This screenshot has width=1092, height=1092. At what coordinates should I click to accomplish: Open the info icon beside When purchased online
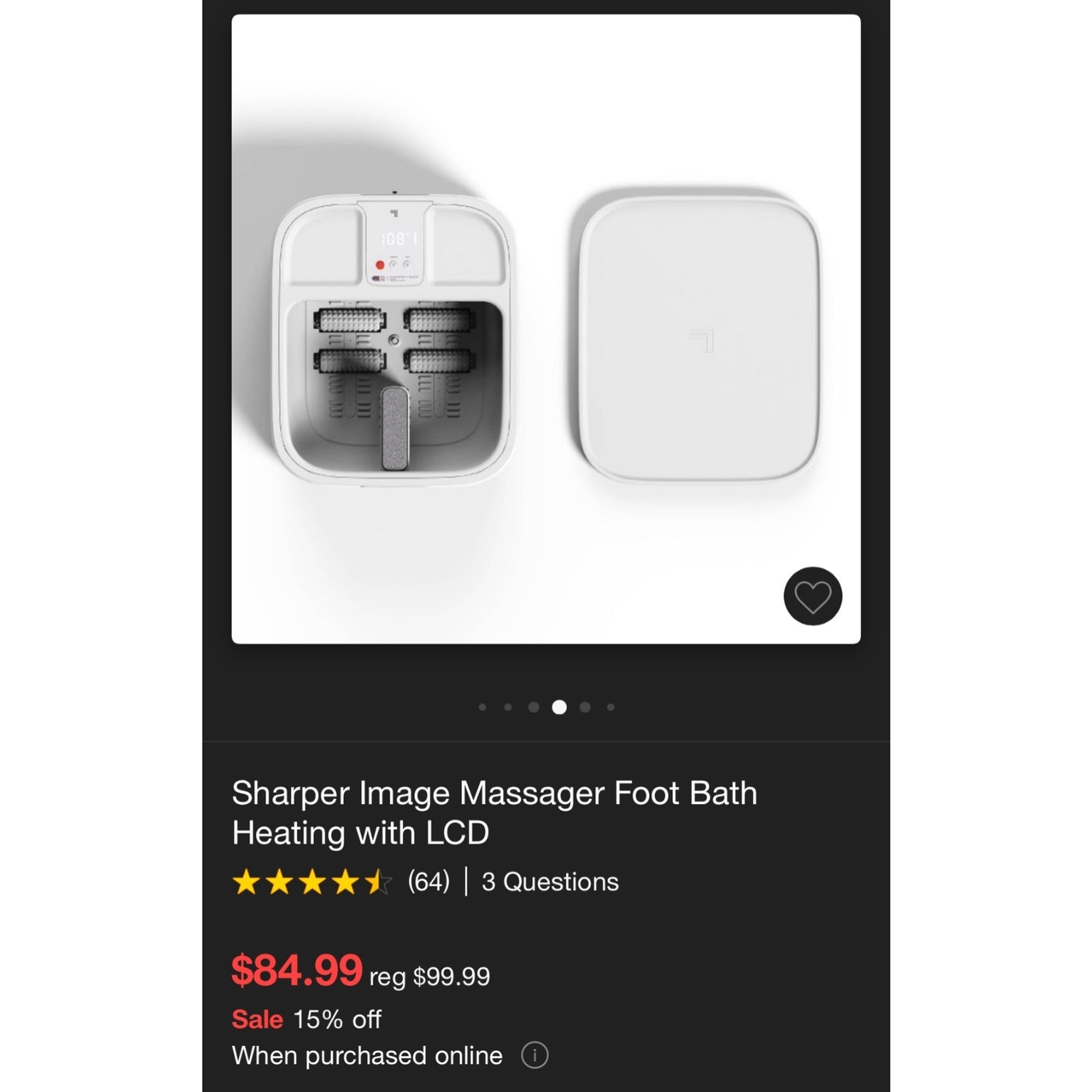534,1056
